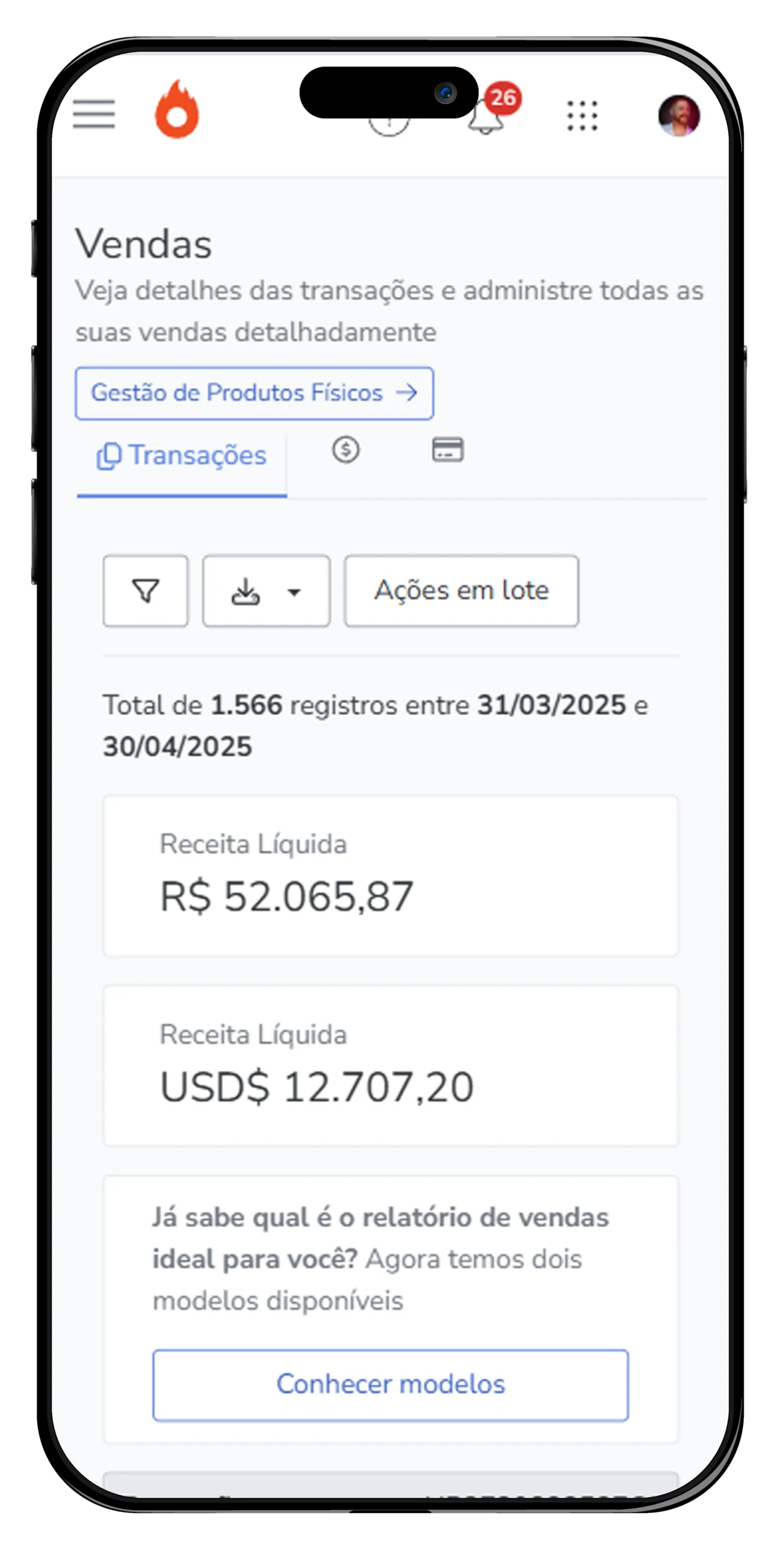Open the apps grid menu
The width and height of the screenshot is (784, 1560).
click(x=582, y=115)
